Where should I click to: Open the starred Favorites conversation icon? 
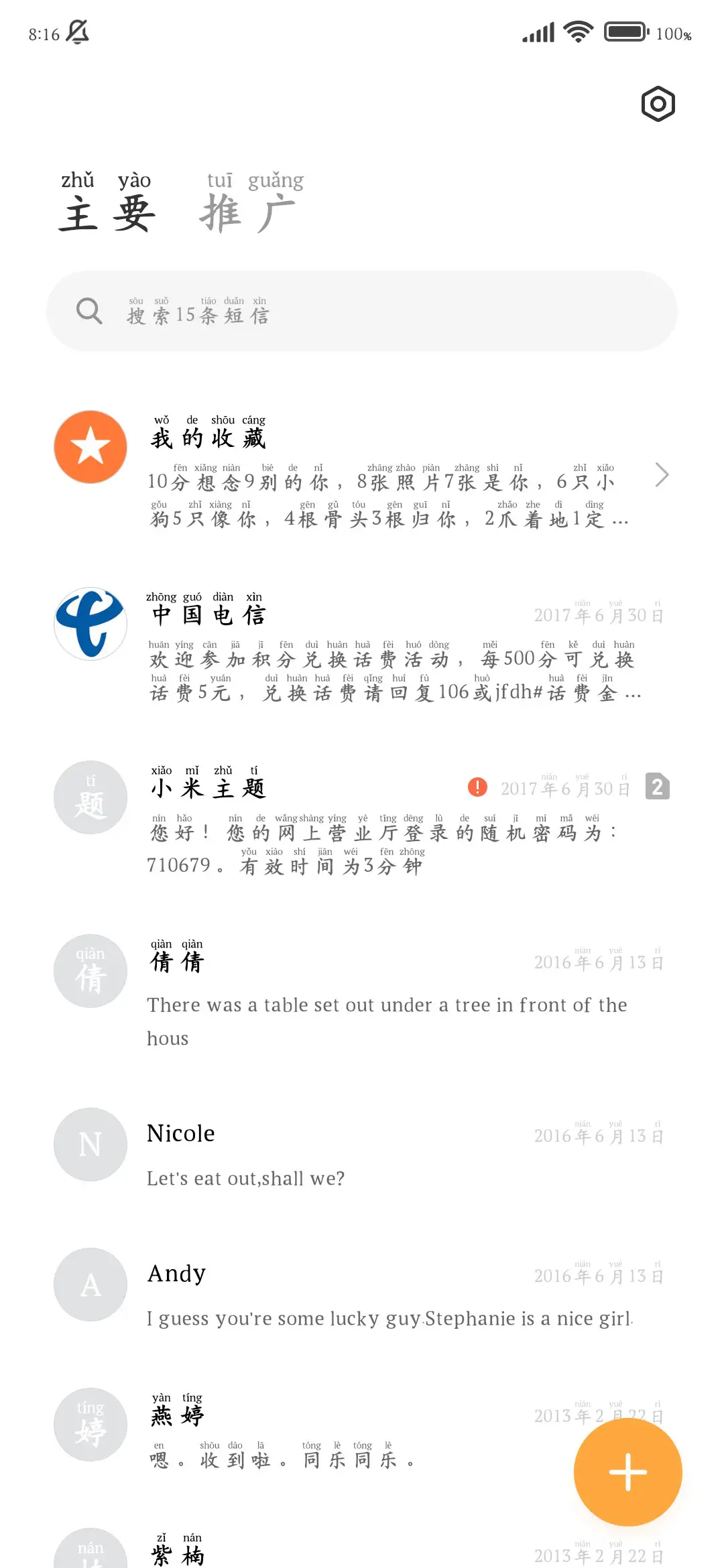[x=90, y=446]
